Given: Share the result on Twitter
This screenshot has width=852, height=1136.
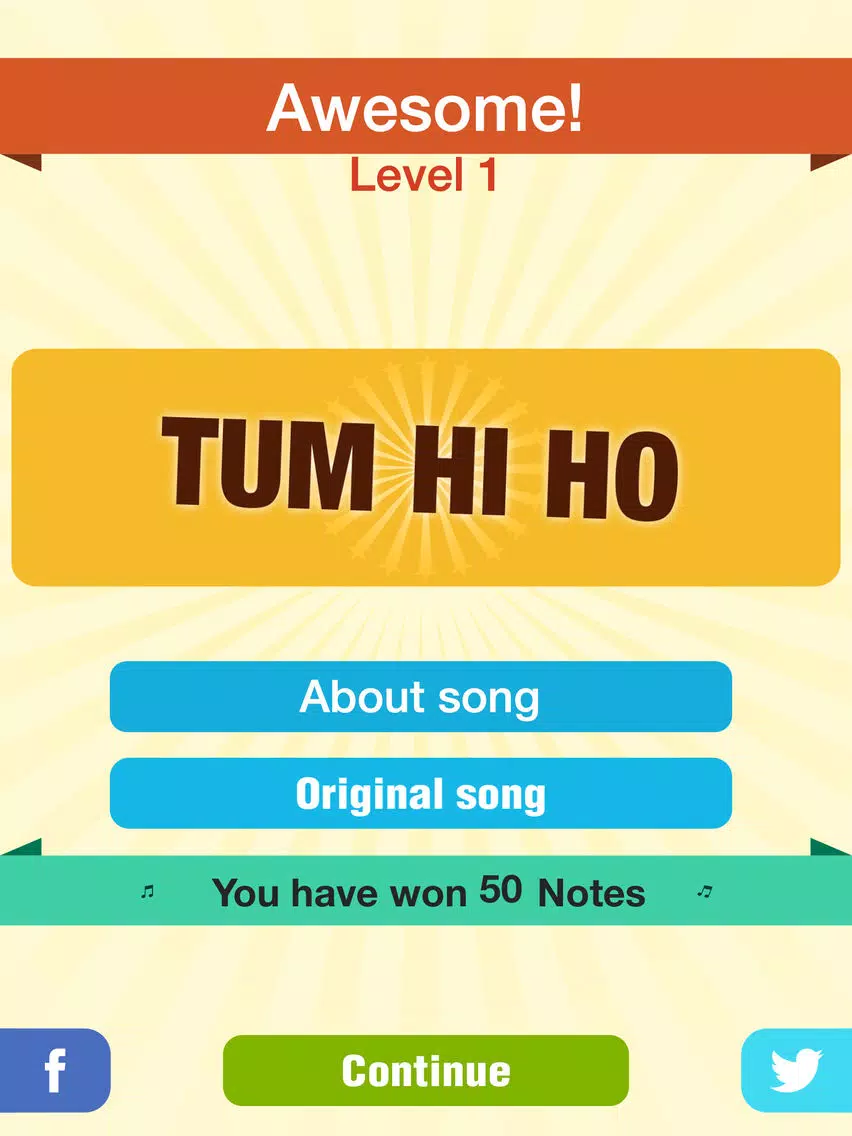Looking at the screenshot, I should coord(797,1070).
